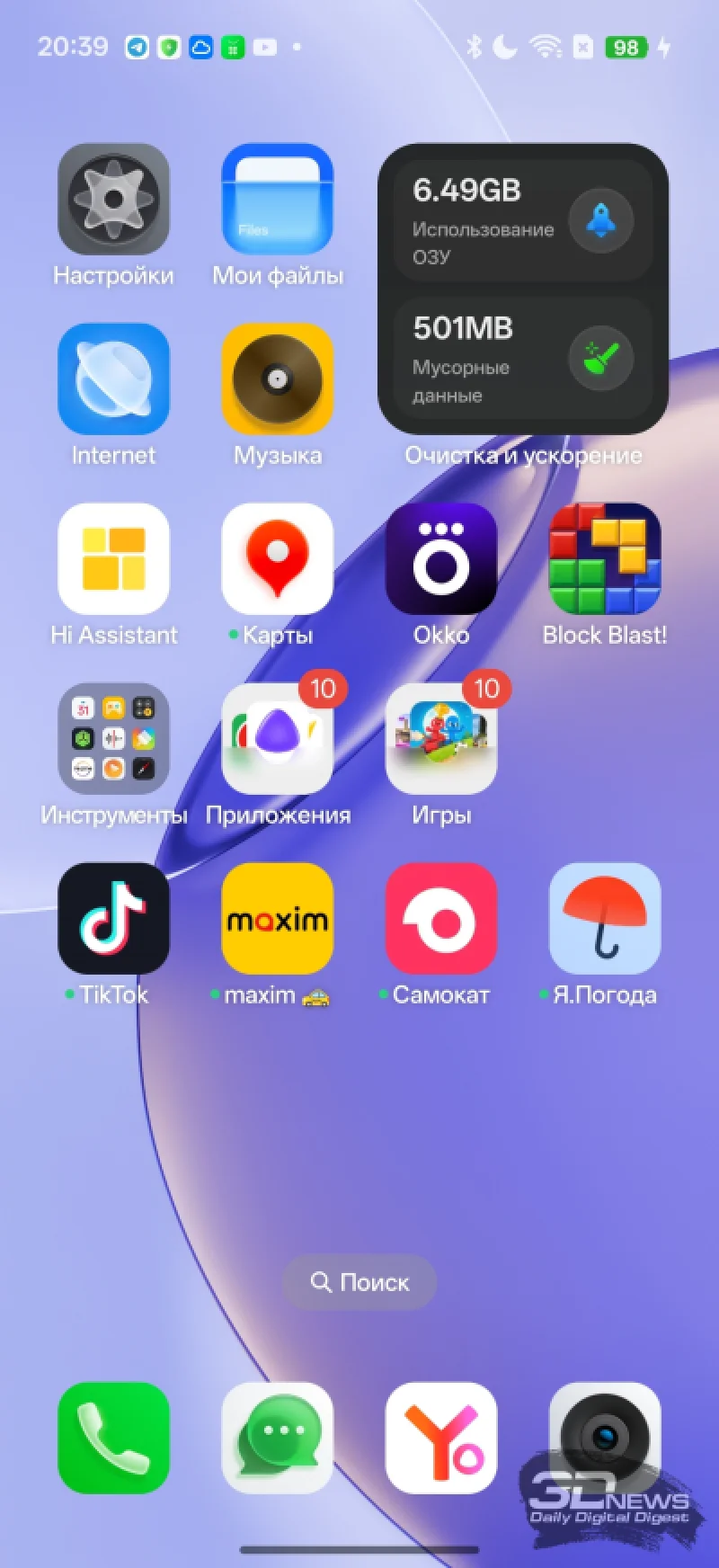Screen dimensions: 719x1568
Task: Open the Настройки settings app
Action: pyautogui.click(x=113, y=200)
